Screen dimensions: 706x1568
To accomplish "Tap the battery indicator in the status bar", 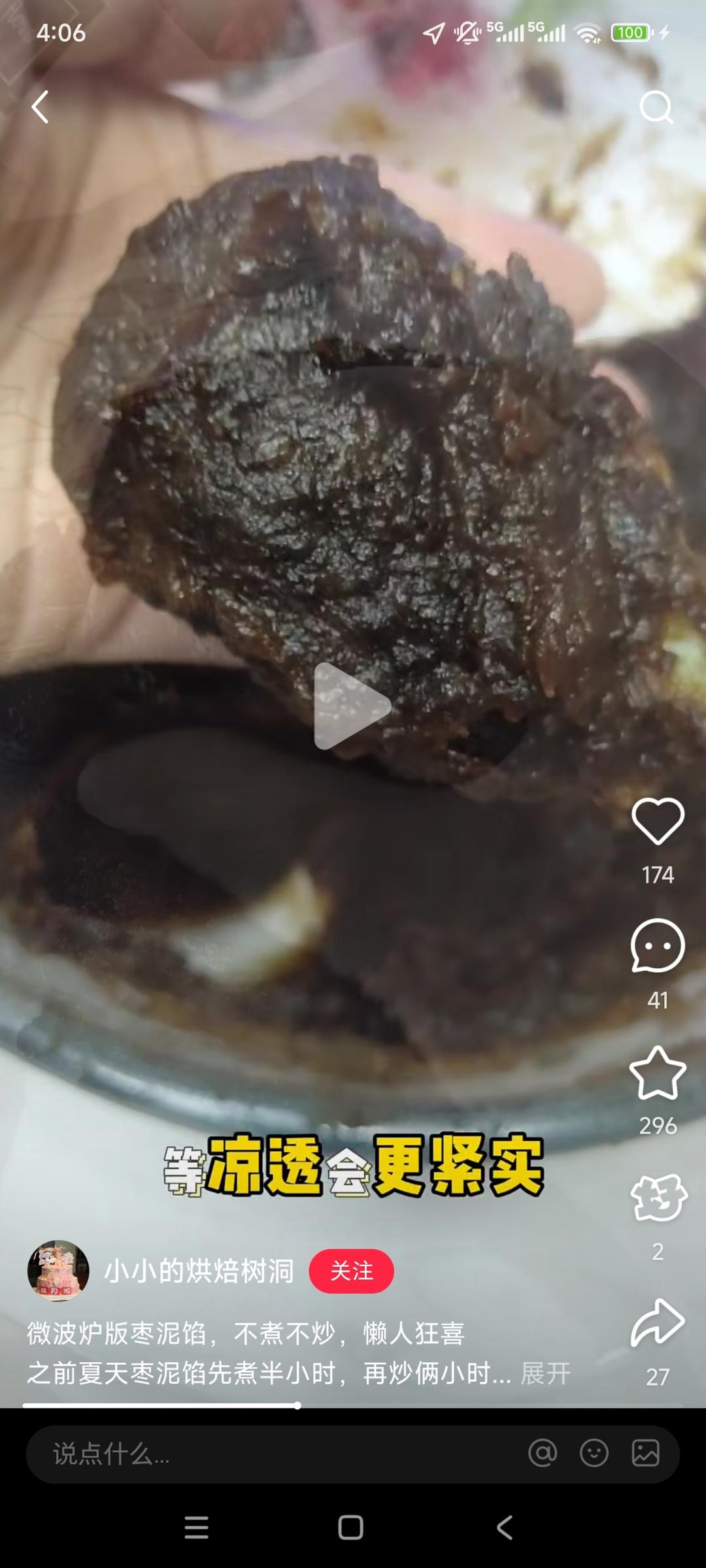I will pos(630,32).
